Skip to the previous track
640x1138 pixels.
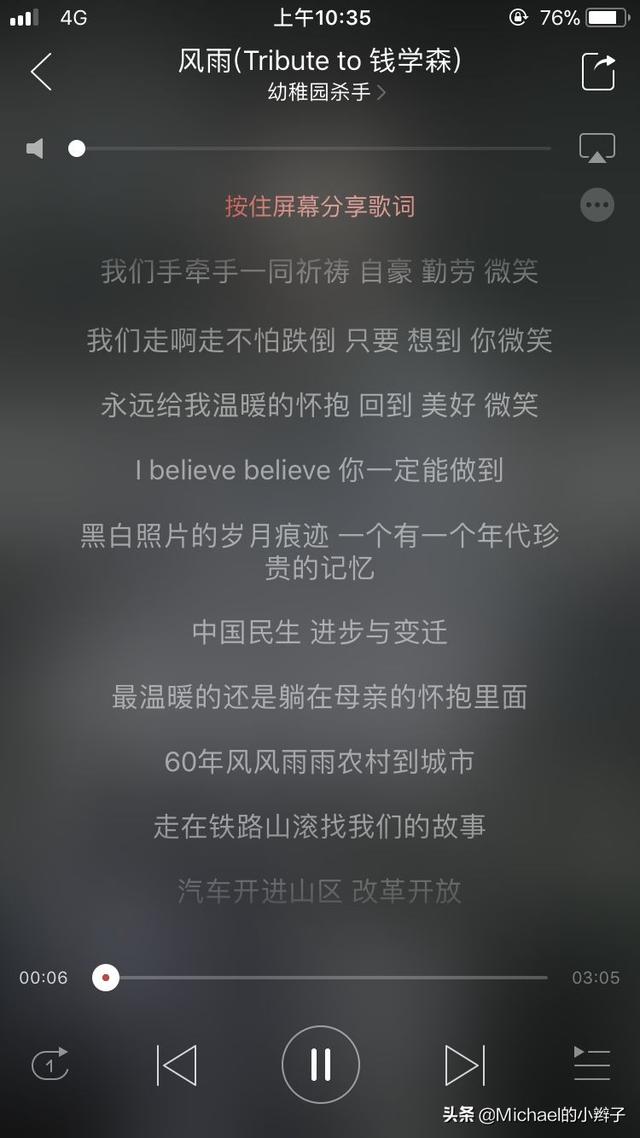(176, 1065)
